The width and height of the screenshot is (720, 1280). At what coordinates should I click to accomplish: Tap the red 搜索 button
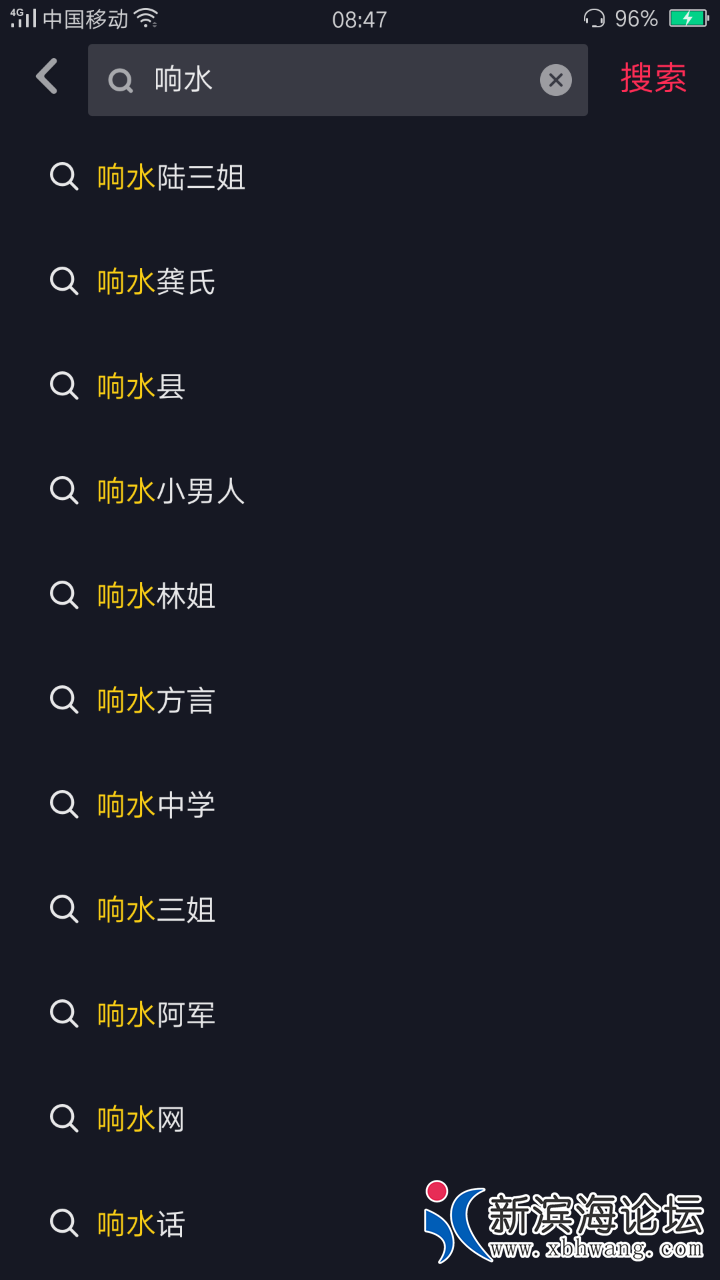pyautogui.click(x=653, y=78)
